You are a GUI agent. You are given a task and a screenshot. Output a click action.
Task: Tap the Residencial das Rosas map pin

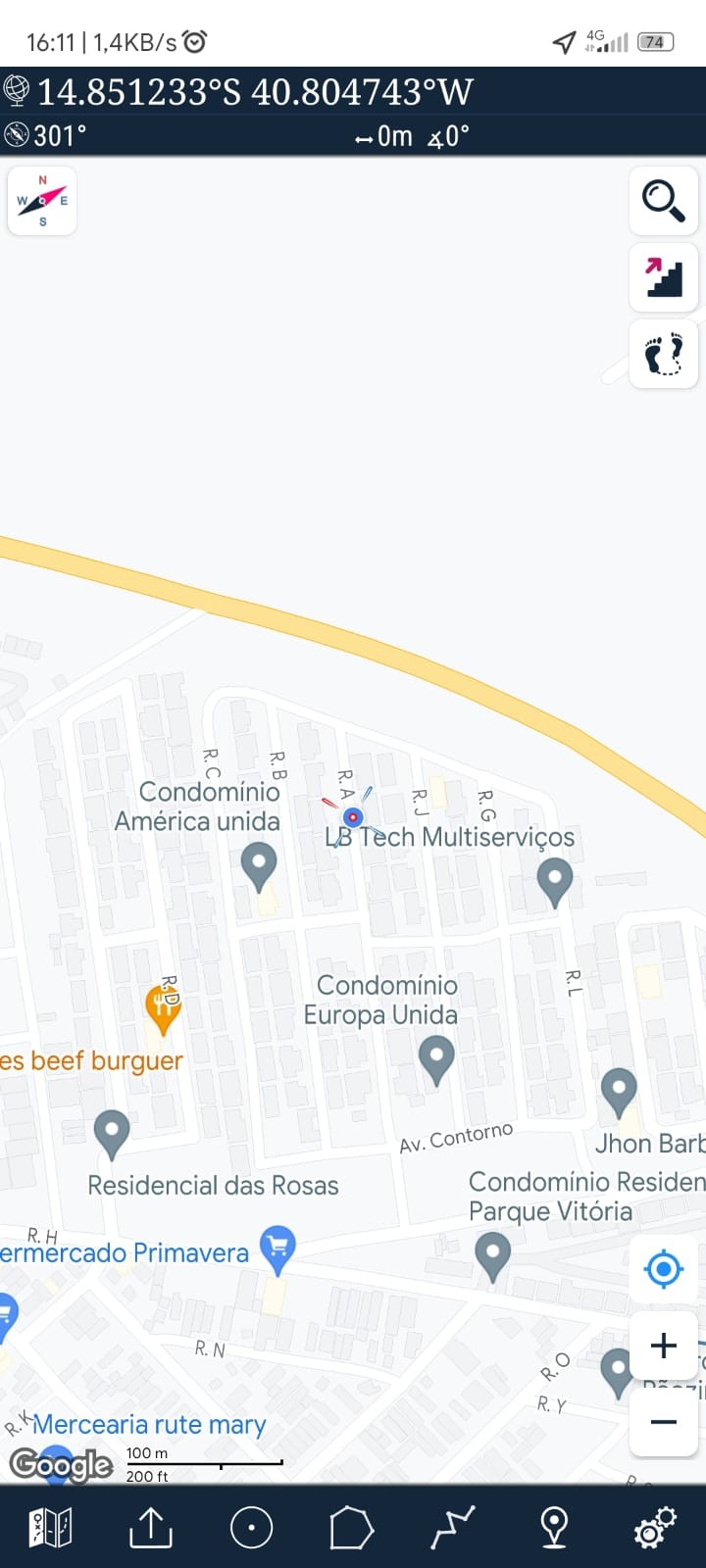[x=112, y=1133]
